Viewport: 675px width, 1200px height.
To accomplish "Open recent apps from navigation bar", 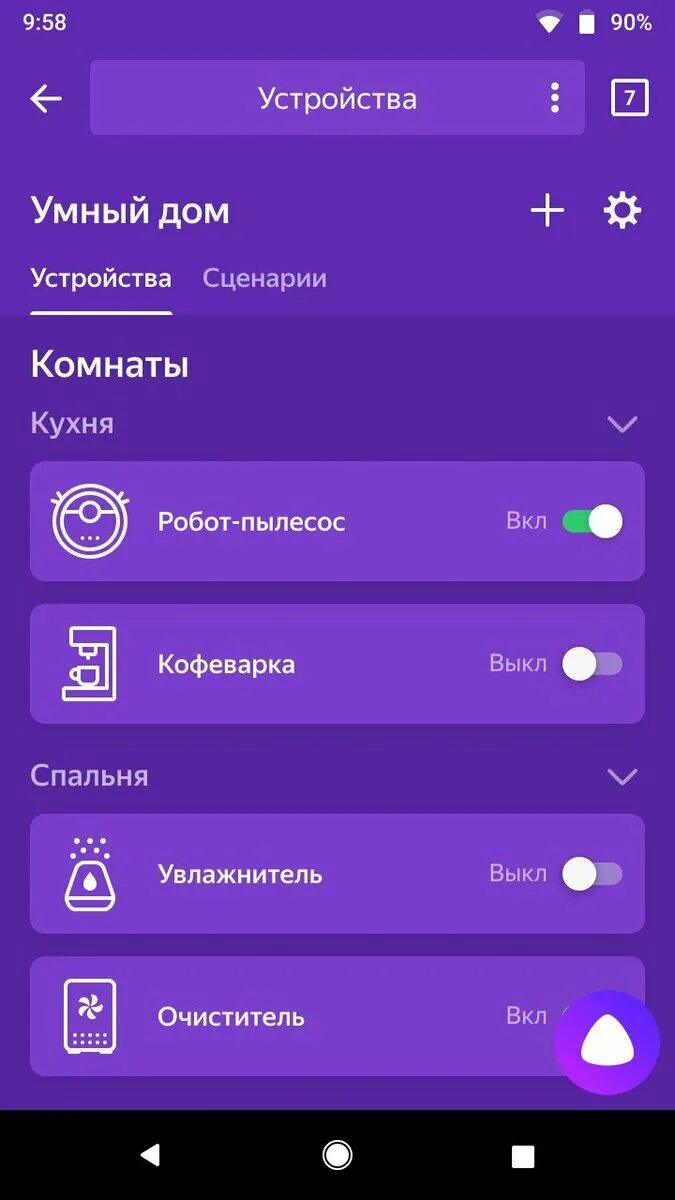I will [523, 1156].
